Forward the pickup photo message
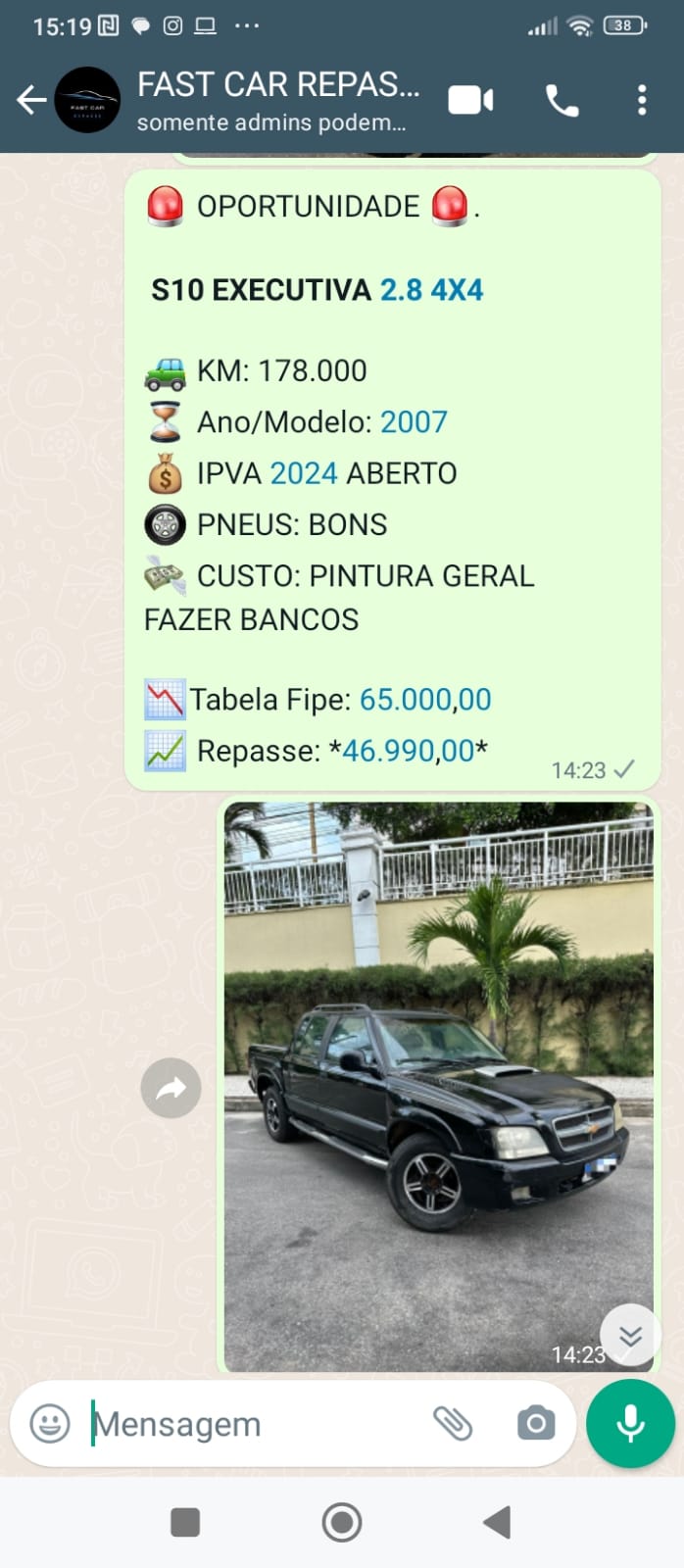This screenshot has height=1568, width=684. tap(171, 1088)
